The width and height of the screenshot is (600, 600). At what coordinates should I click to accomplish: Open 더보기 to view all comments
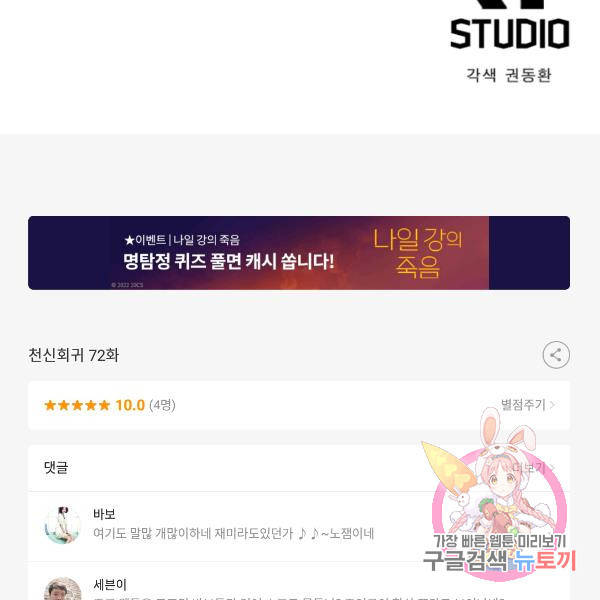(x=531, y=467)
